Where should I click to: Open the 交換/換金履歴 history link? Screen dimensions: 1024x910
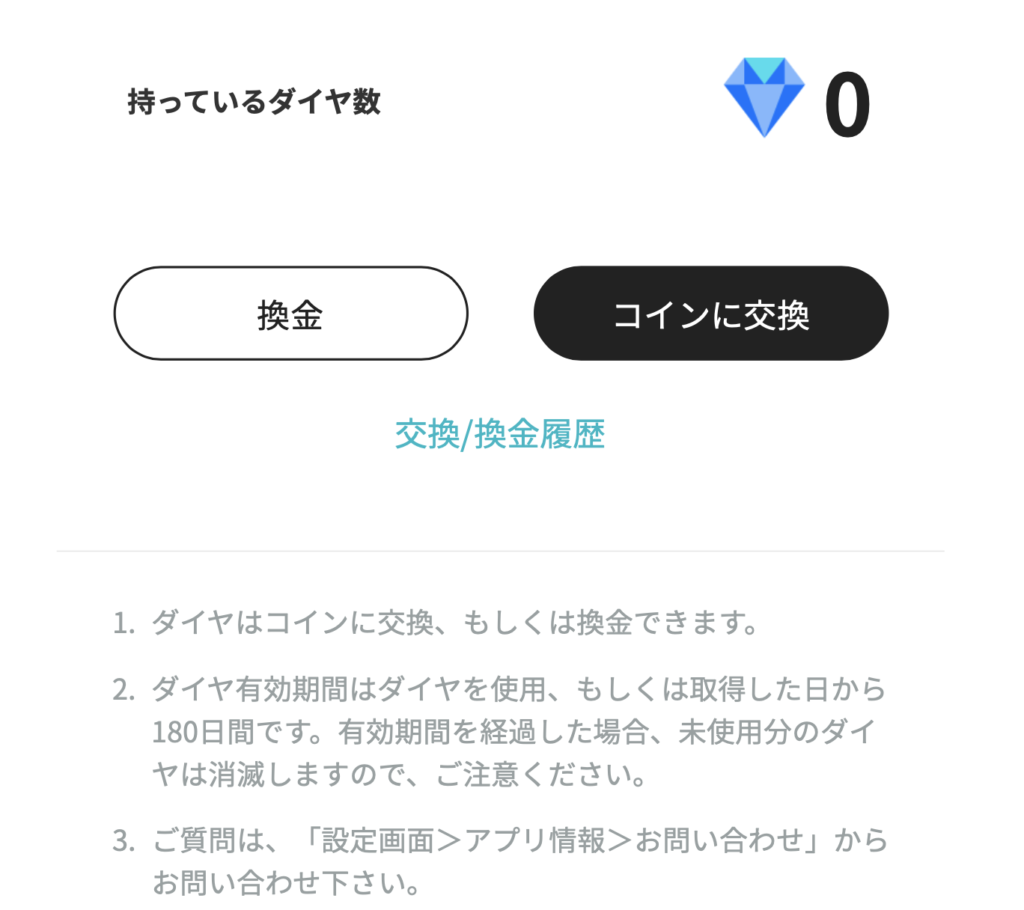(x=500, y=435)
